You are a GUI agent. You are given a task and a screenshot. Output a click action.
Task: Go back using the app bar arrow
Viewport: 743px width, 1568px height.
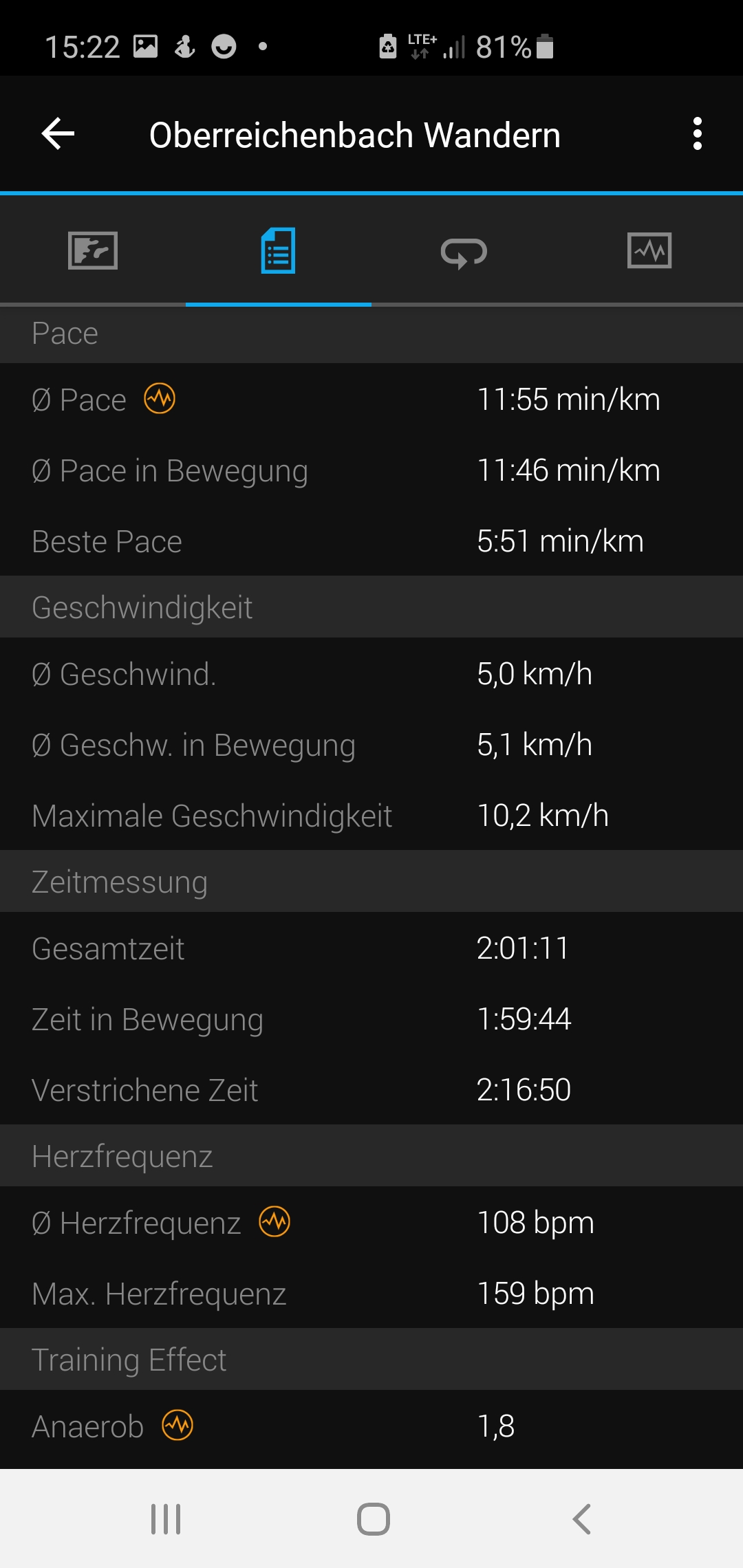point(58,133)
